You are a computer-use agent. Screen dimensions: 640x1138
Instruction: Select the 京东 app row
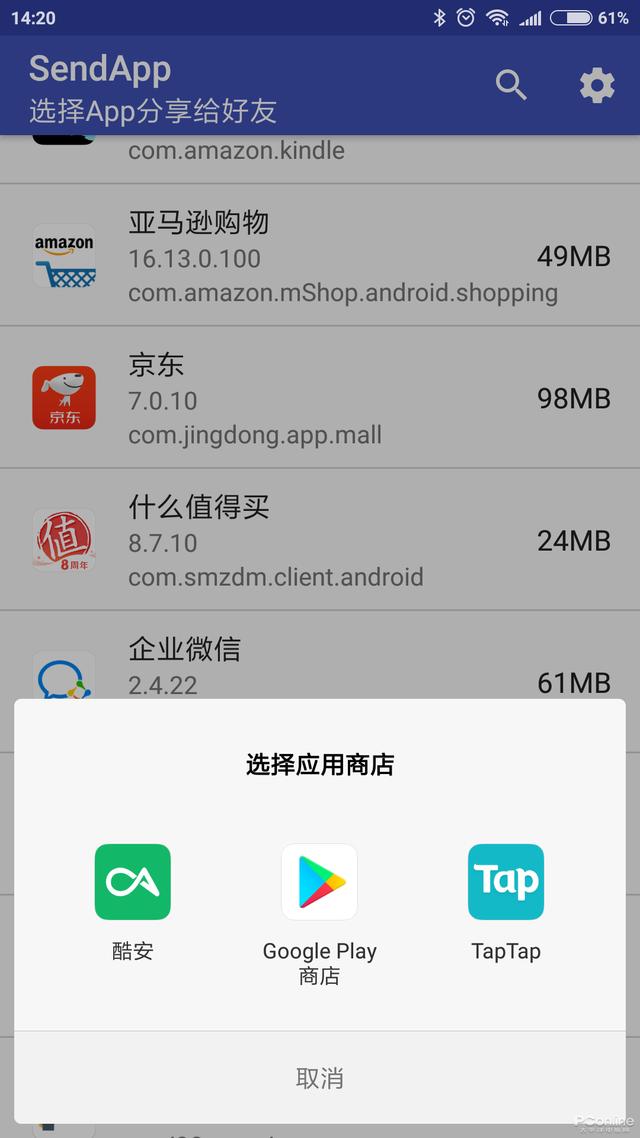320,398
